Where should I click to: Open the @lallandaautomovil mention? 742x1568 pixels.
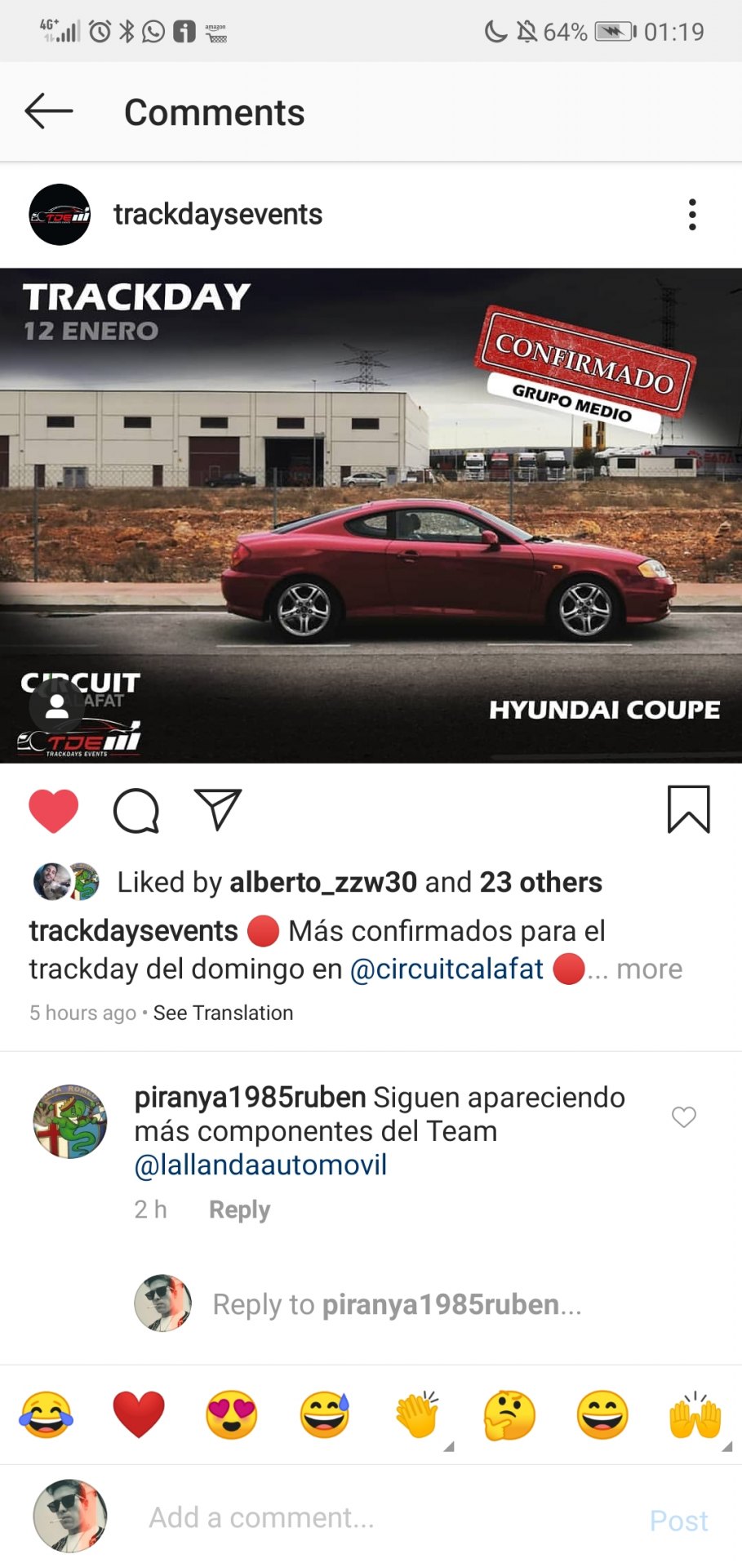coord(260,1165)
